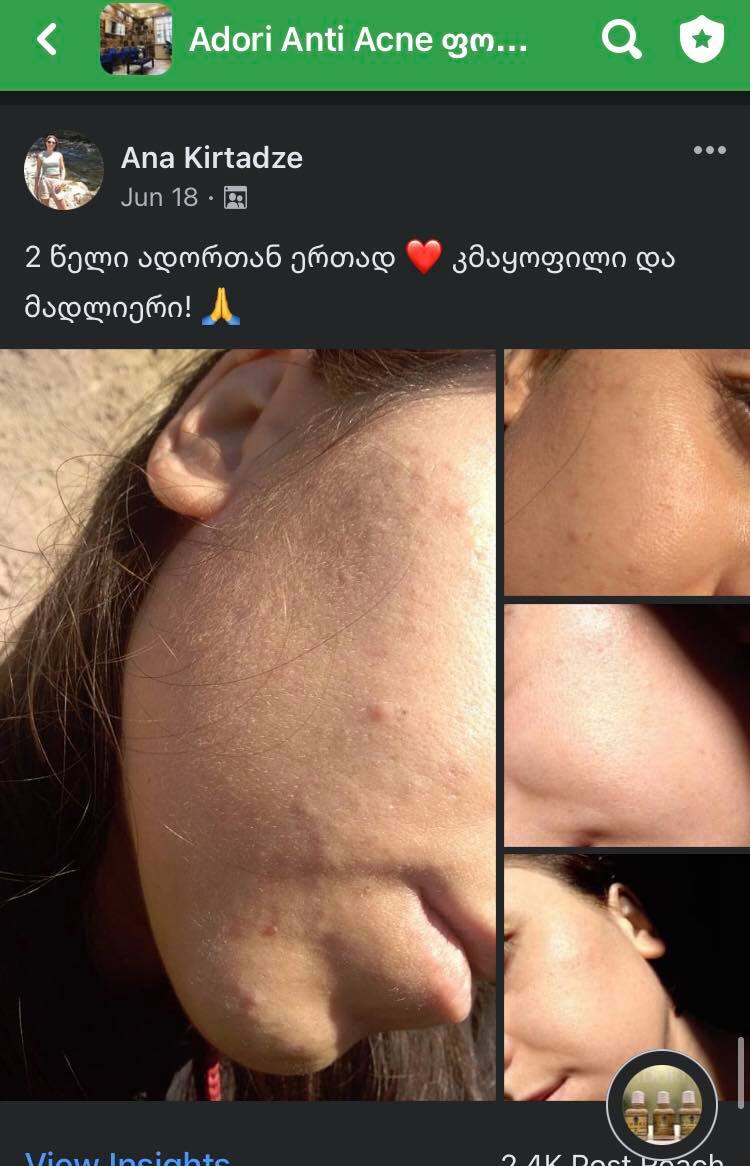Image resolution: width=750 pixels, height=1166 pixels.
Task: Tap View Insights link
Action: [127, 1158]
